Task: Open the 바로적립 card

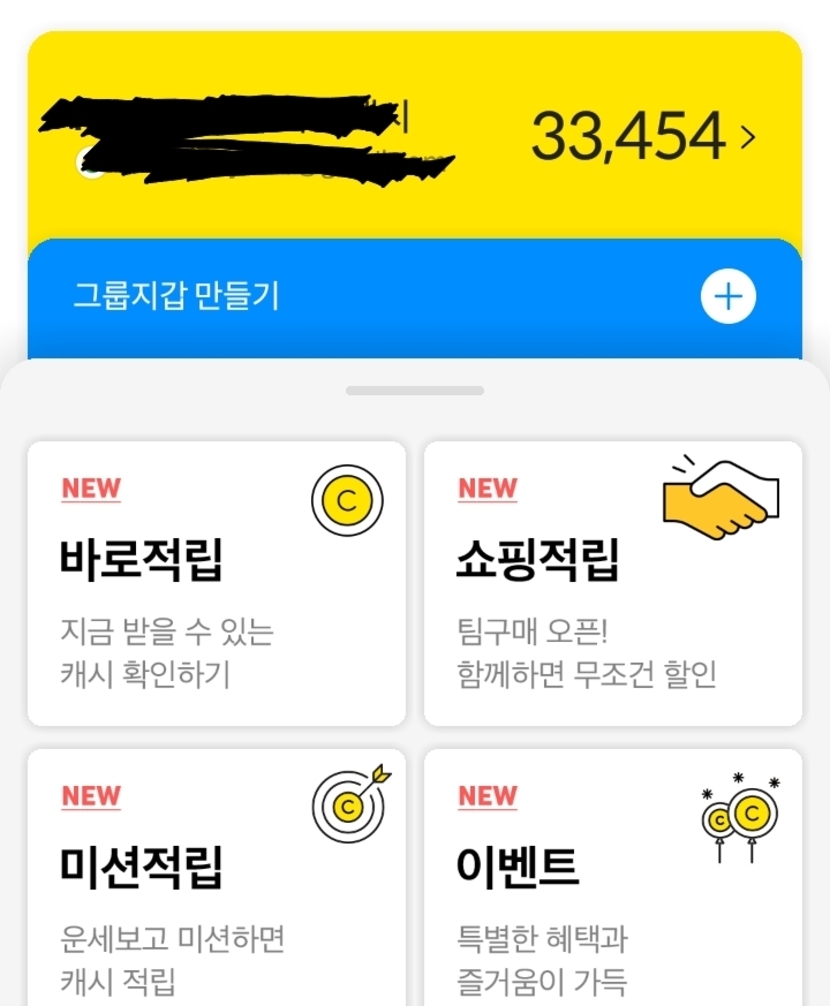Action: [216, 583]
